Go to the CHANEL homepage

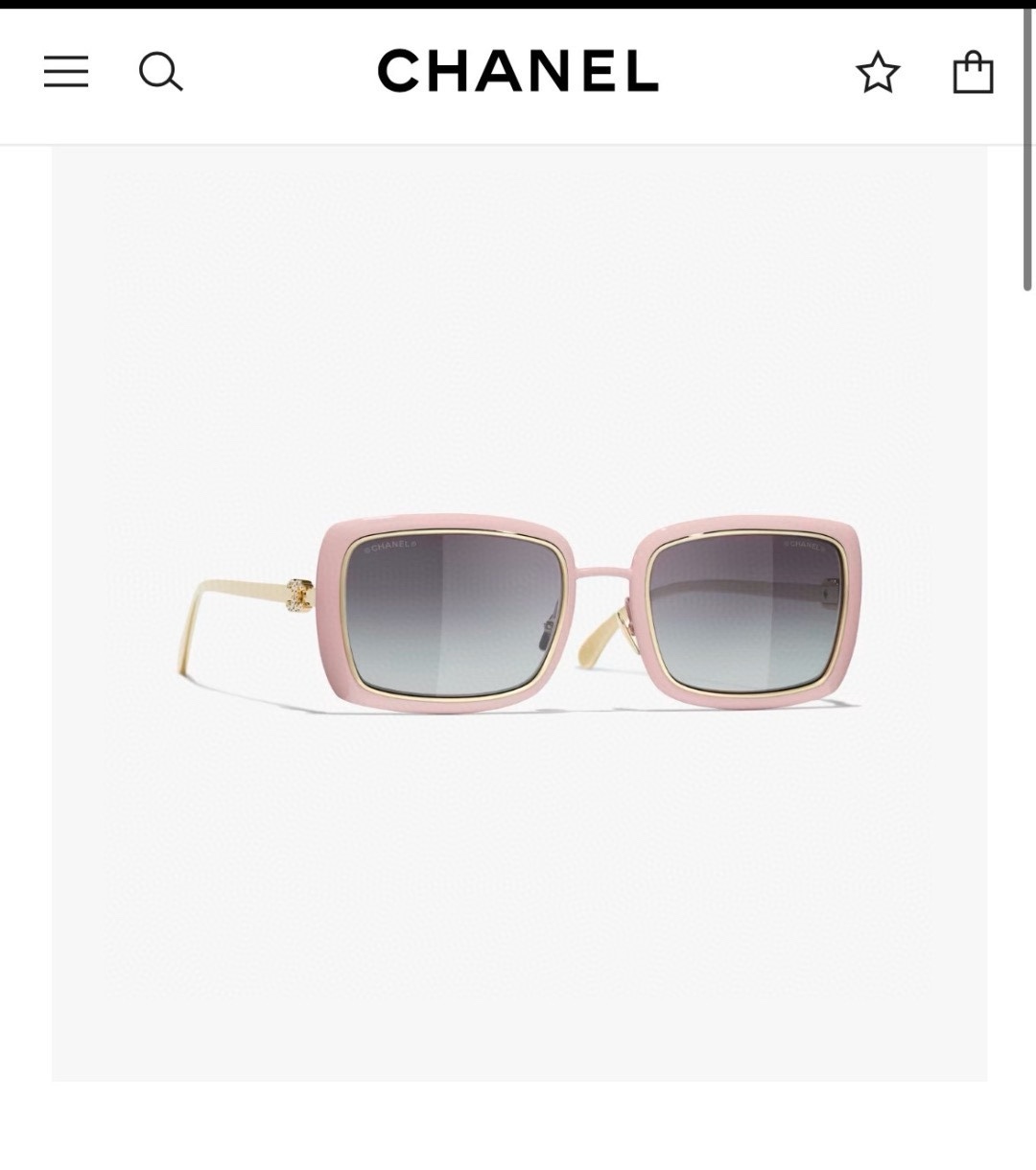tap(518, 72)
